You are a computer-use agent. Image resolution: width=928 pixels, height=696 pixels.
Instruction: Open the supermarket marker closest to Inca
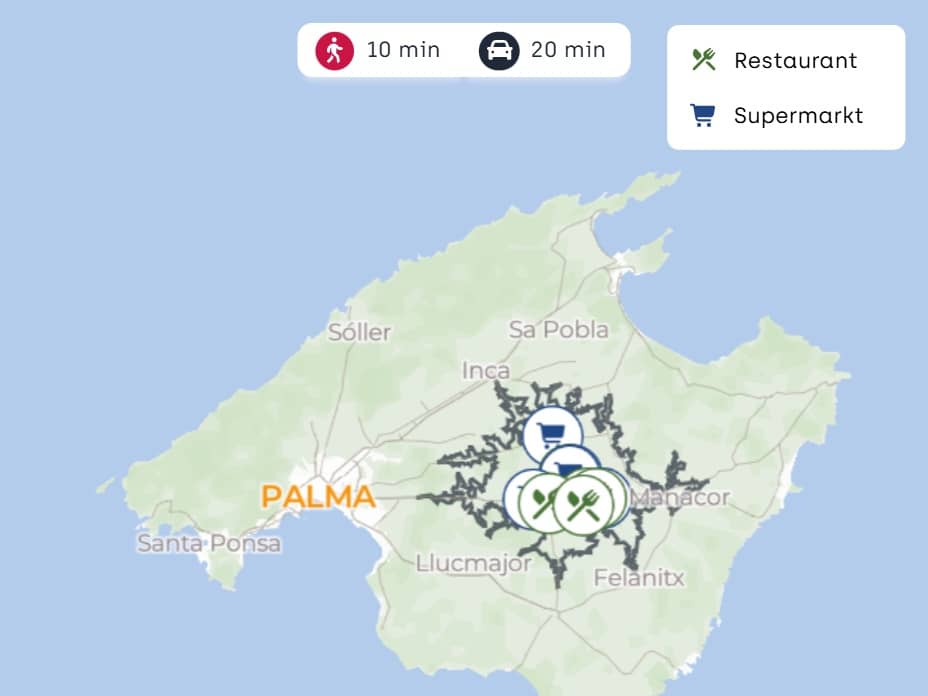click(552, 432)
